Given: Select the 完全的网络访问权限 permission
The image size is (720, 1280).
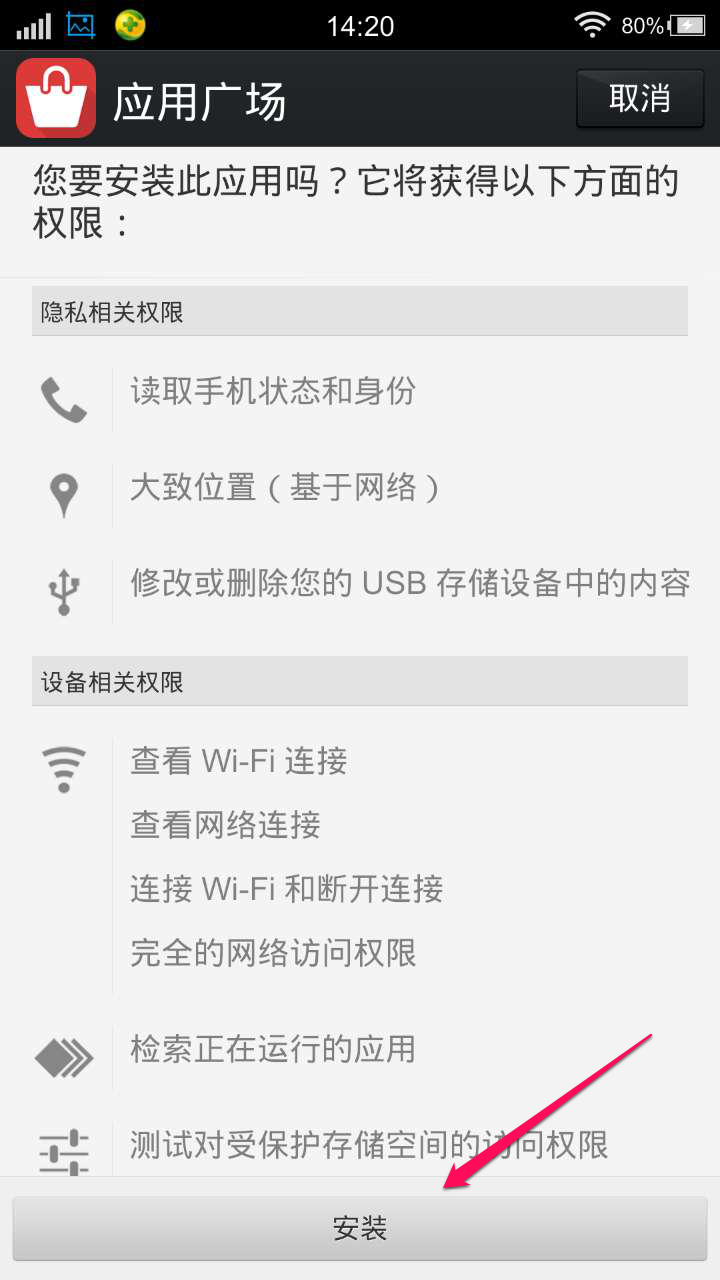Looking at the screenshot, I should point(273,953).
